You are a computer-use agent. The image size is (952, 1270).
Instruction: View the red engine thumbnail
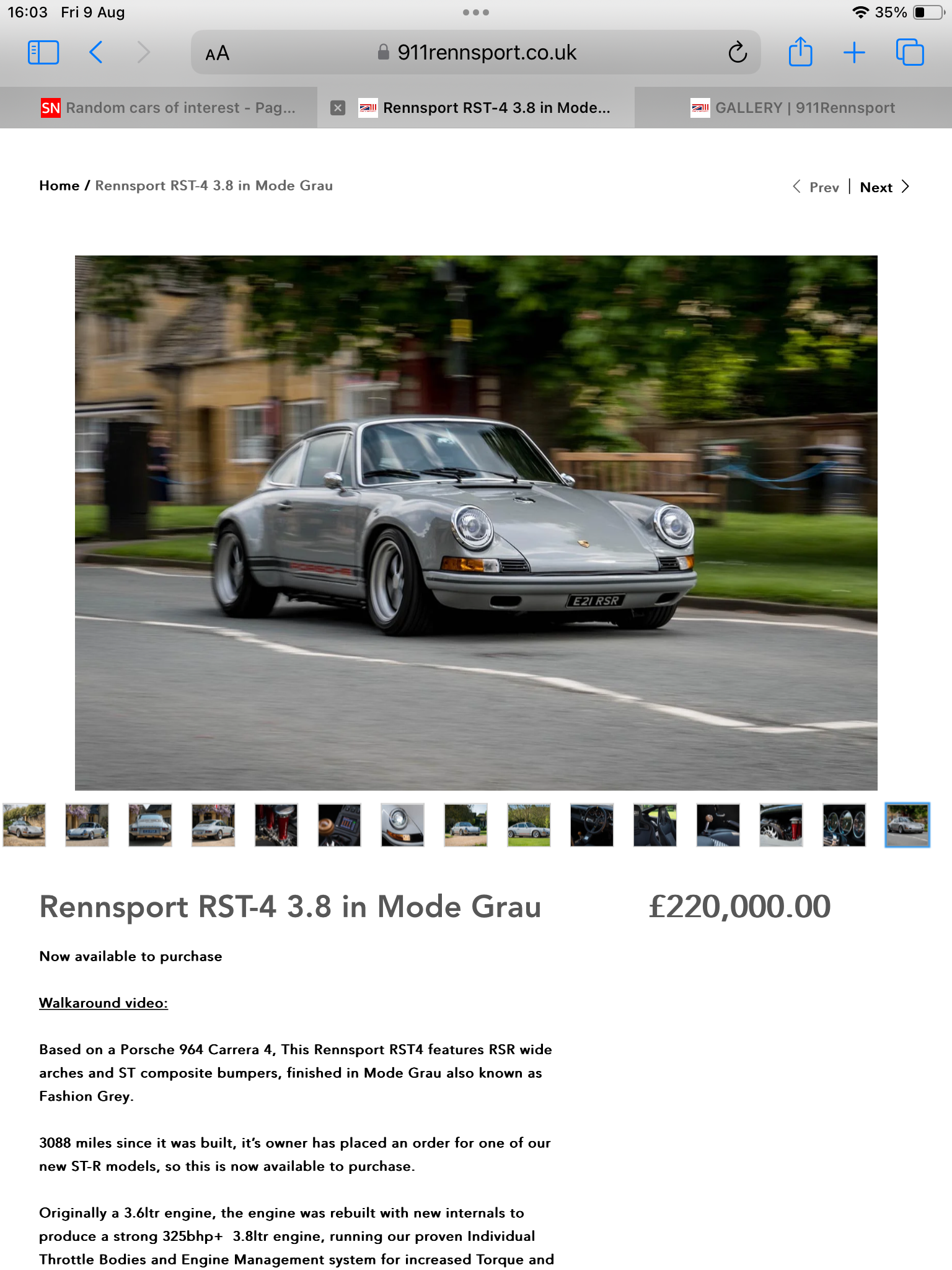[276, 825]
